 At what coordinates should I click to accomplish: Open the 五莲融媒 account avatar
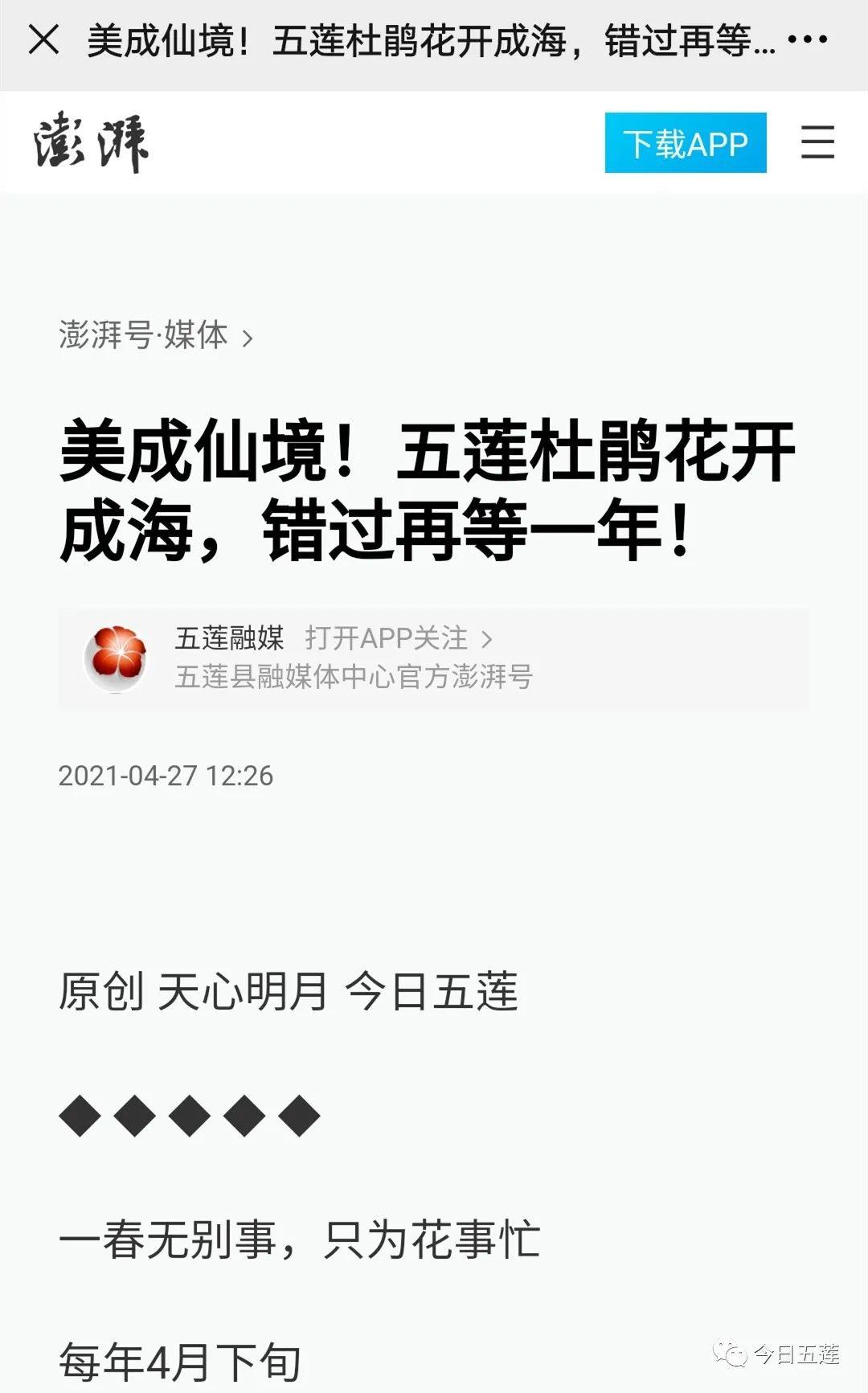[x=117, y=658]
